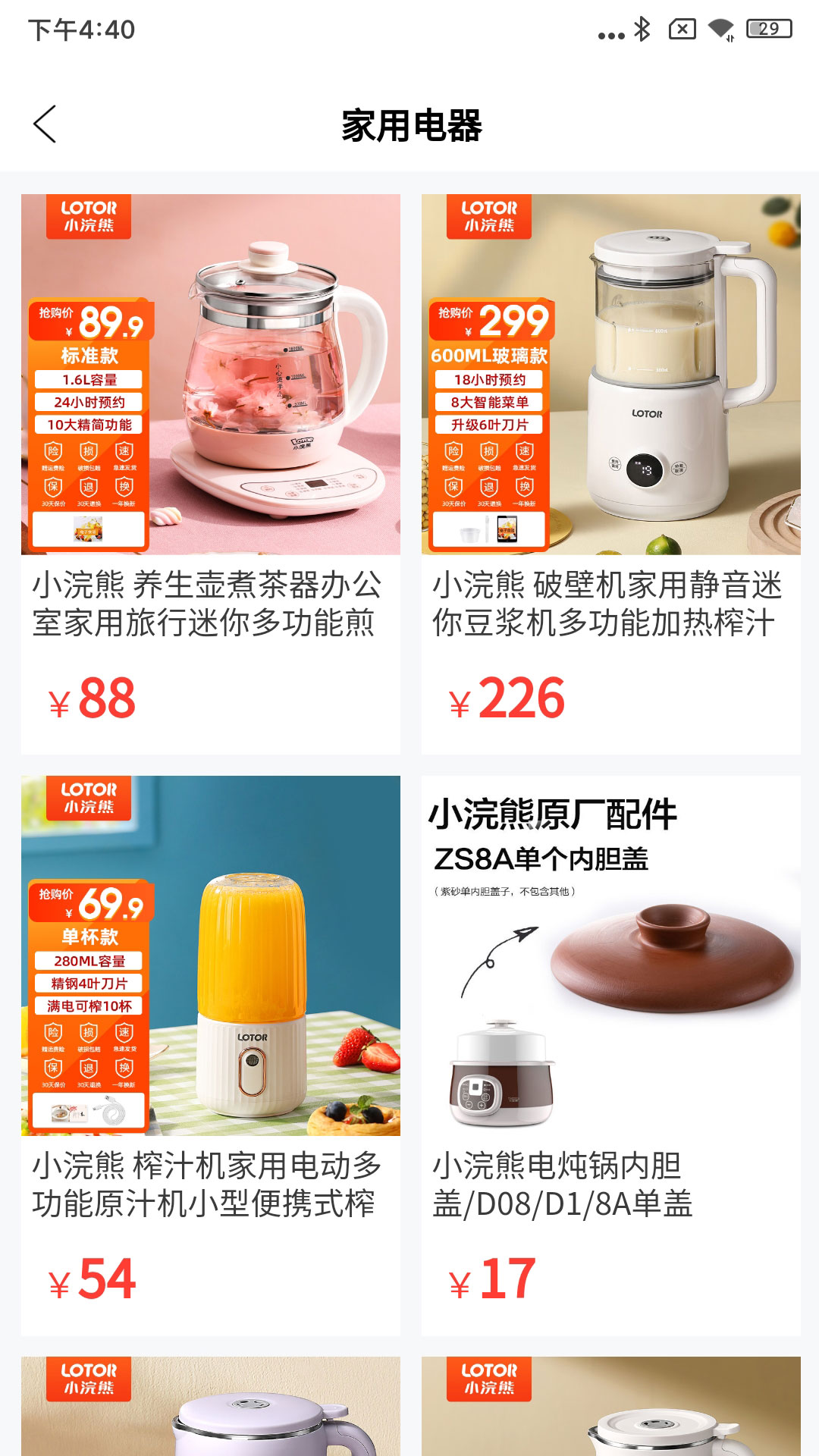Click the ¥226 blender price
819x1456 pixels.
pos(507,699)
